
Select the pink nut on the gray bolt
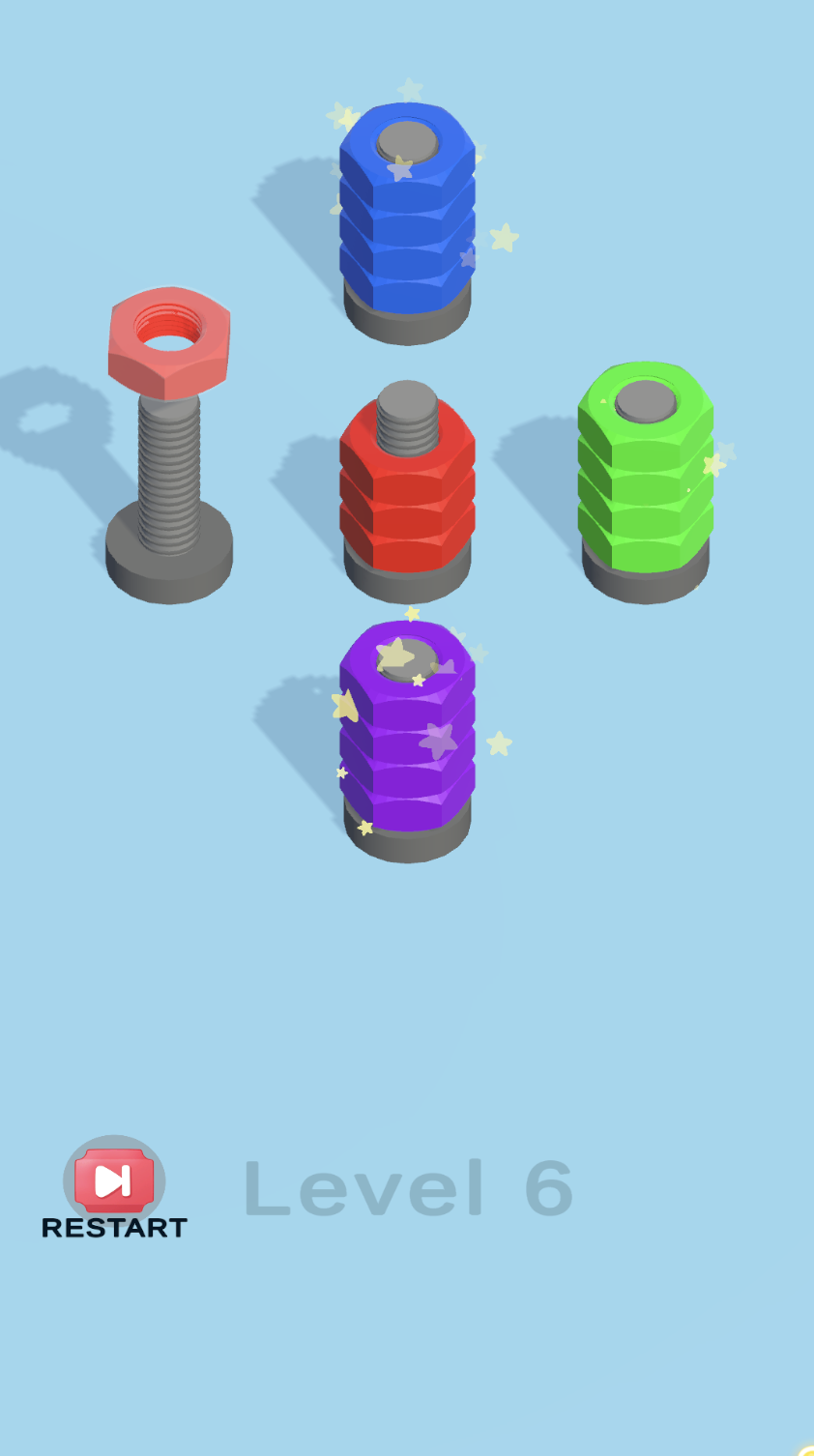[170, 340]
